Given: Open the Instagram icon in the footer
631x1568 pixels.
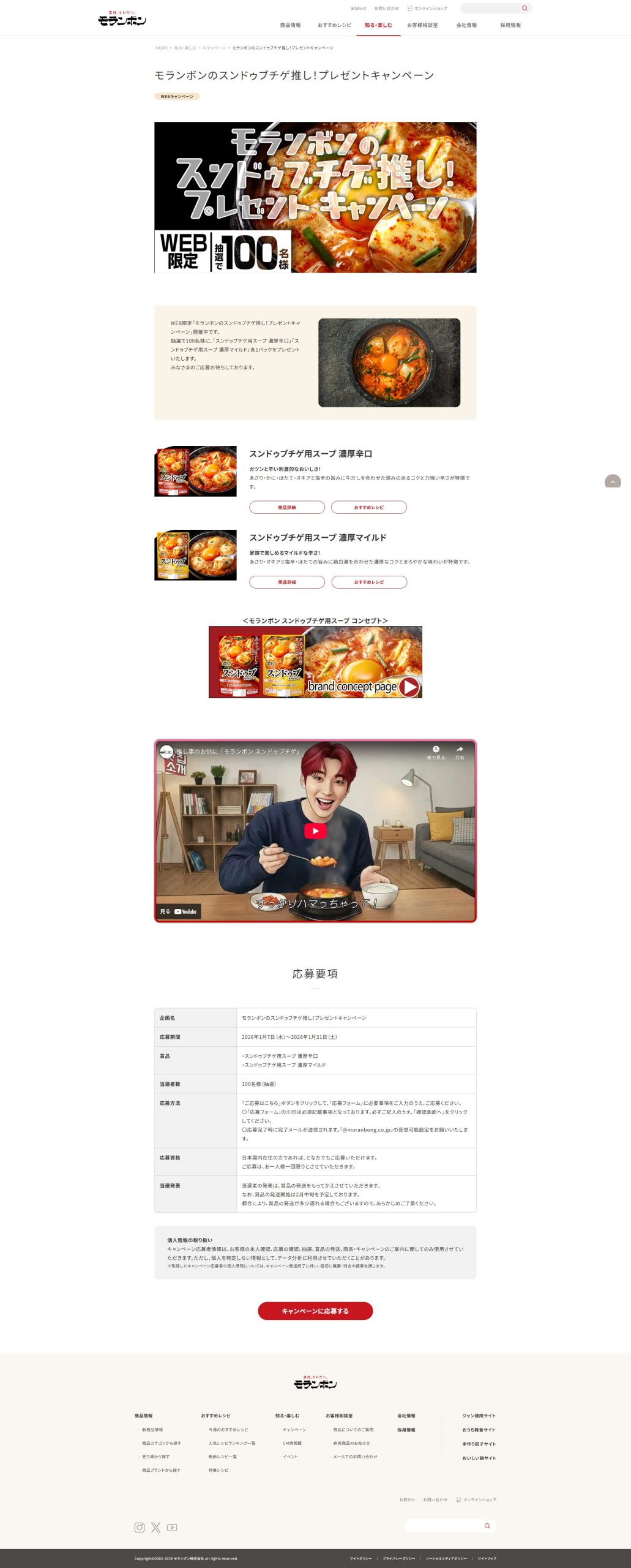Looking at the screenshot, I should (140, 1527).
